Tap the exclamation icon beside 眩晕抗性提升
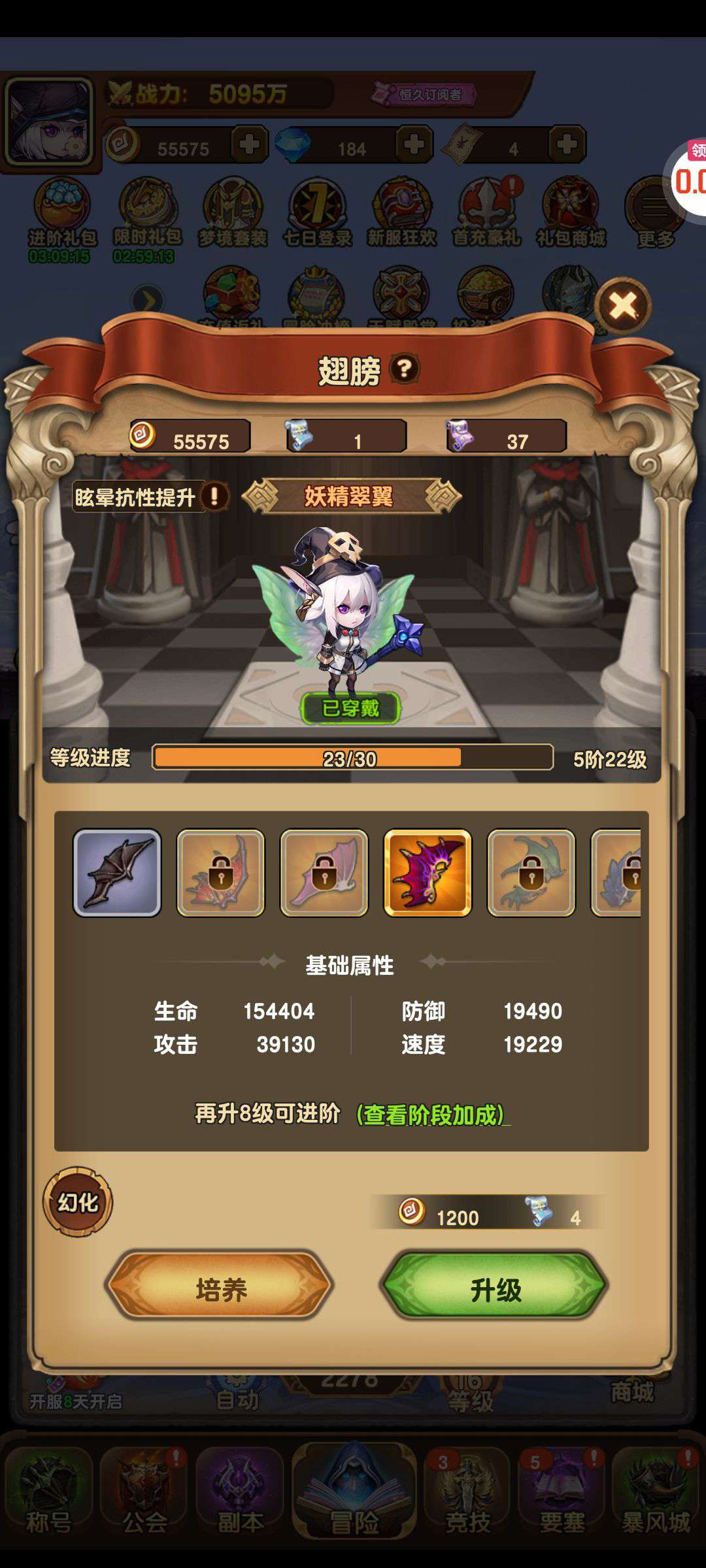706x1568 pixels. [214, 497]
